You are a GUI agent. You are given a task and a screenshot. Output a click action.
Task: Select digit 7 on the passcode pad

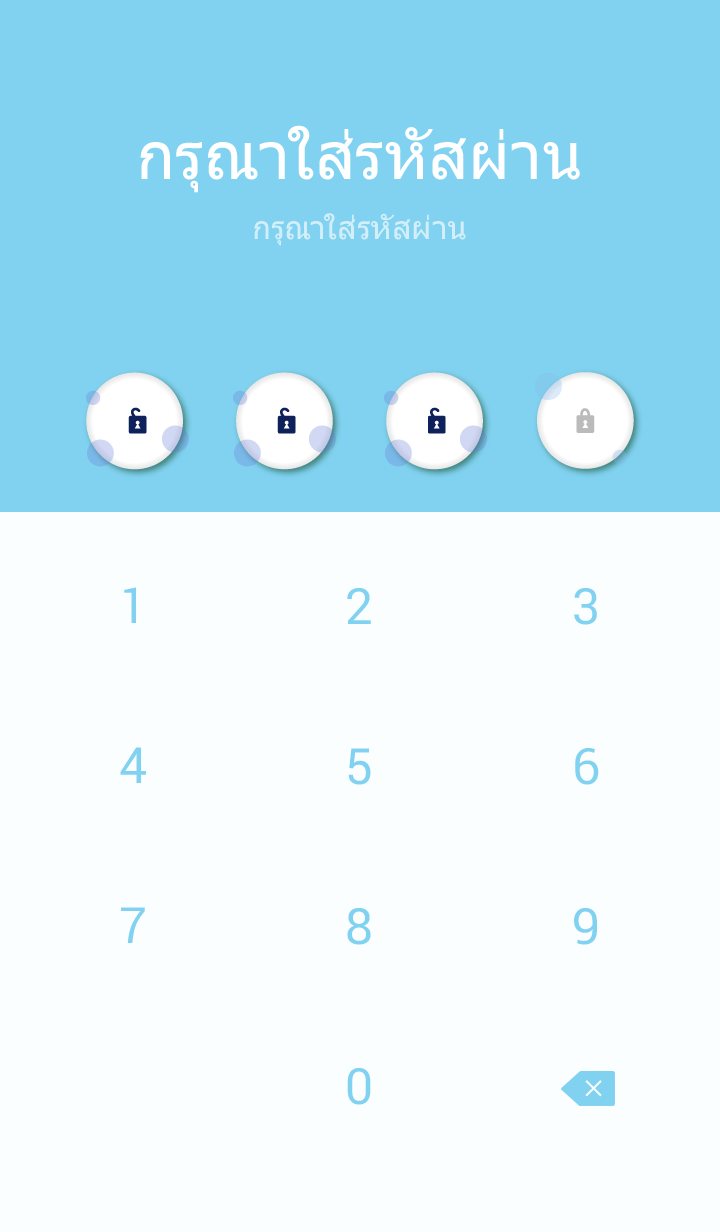click(132, 927)
